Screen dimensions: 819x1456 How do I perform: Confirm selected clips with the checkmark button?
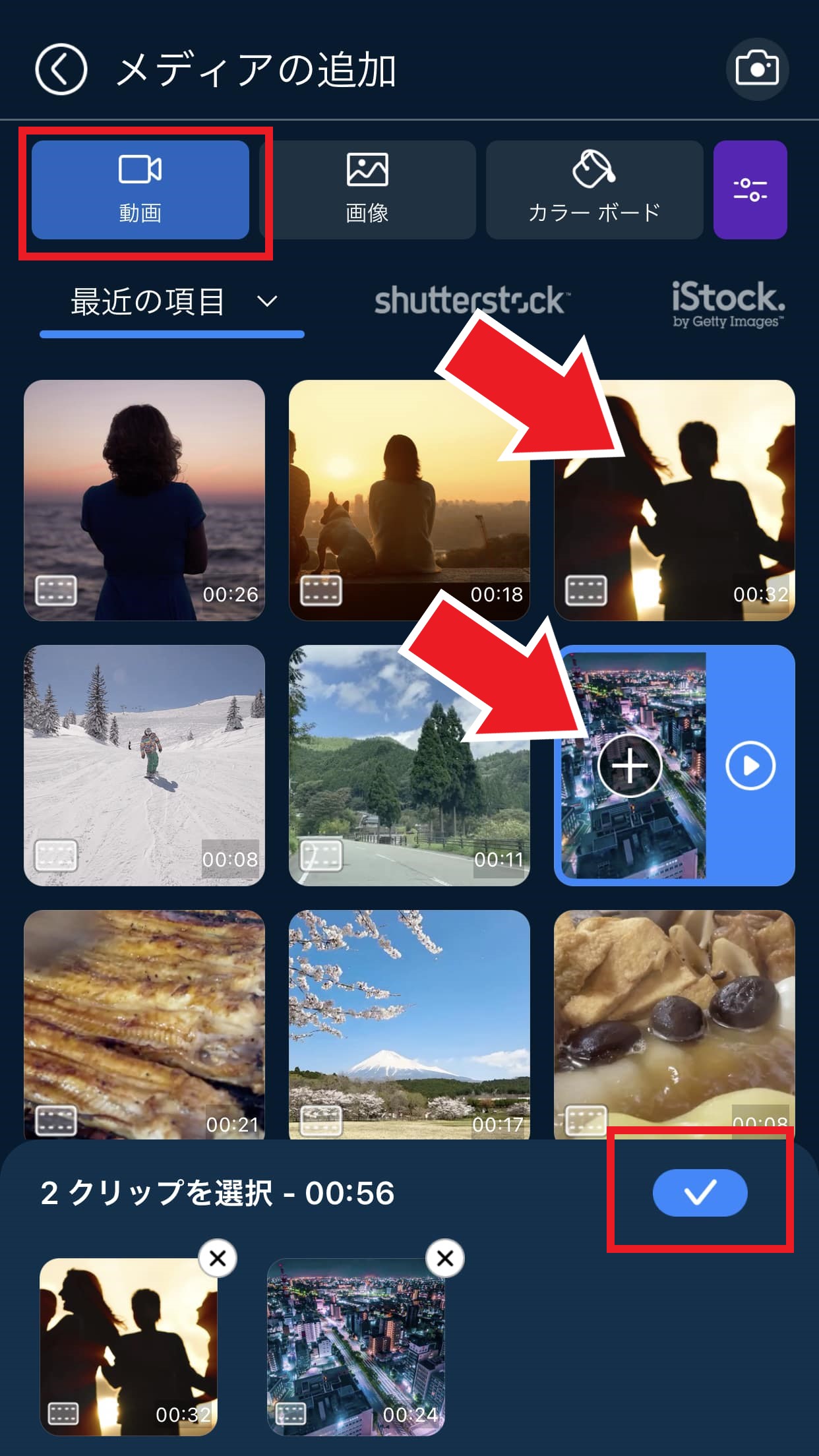click(x=700, y=1192)
